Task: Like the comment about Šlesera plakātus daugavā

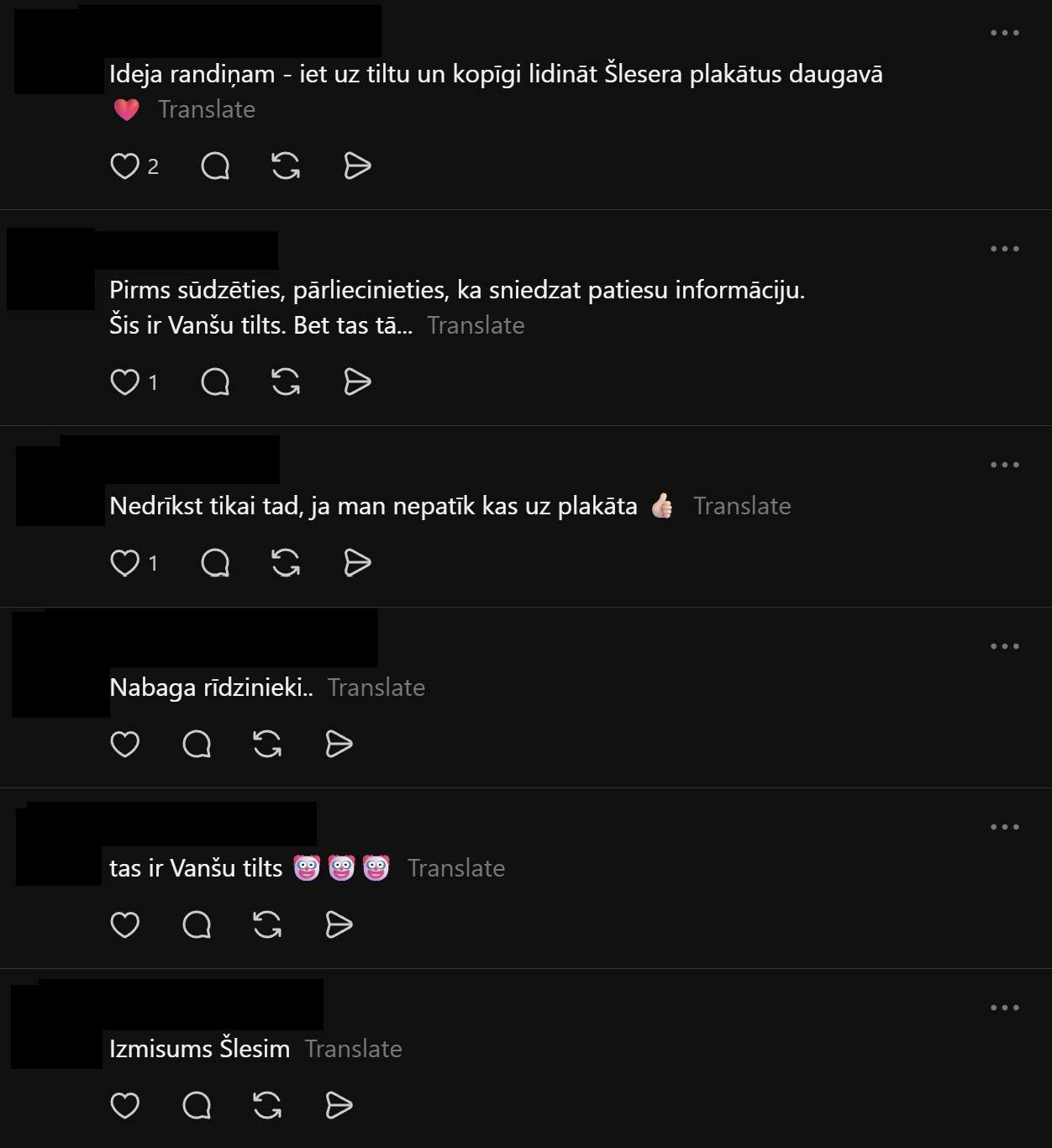Action: point(125,166)
